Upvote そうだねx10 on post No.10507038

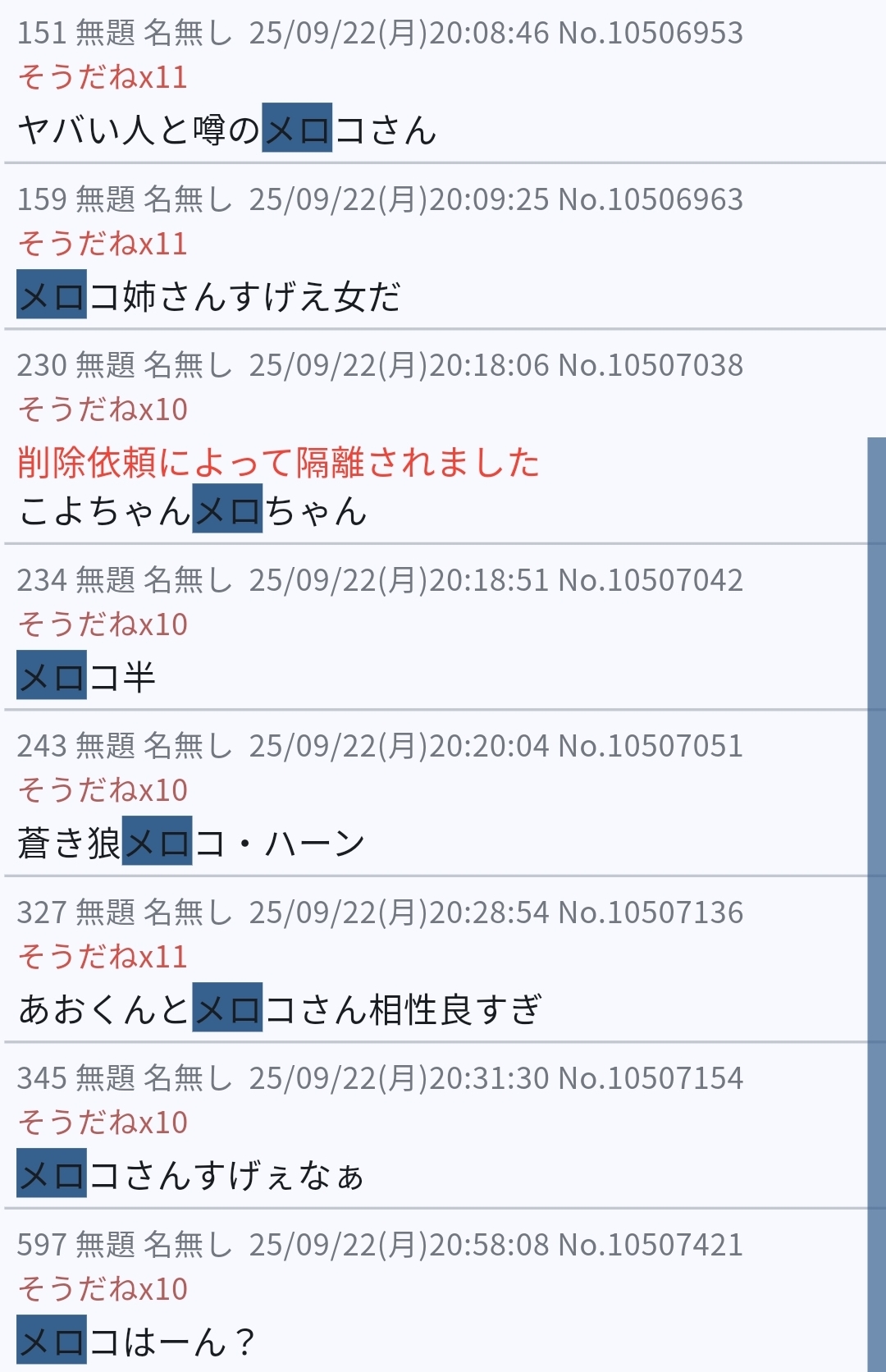[103, 409]
